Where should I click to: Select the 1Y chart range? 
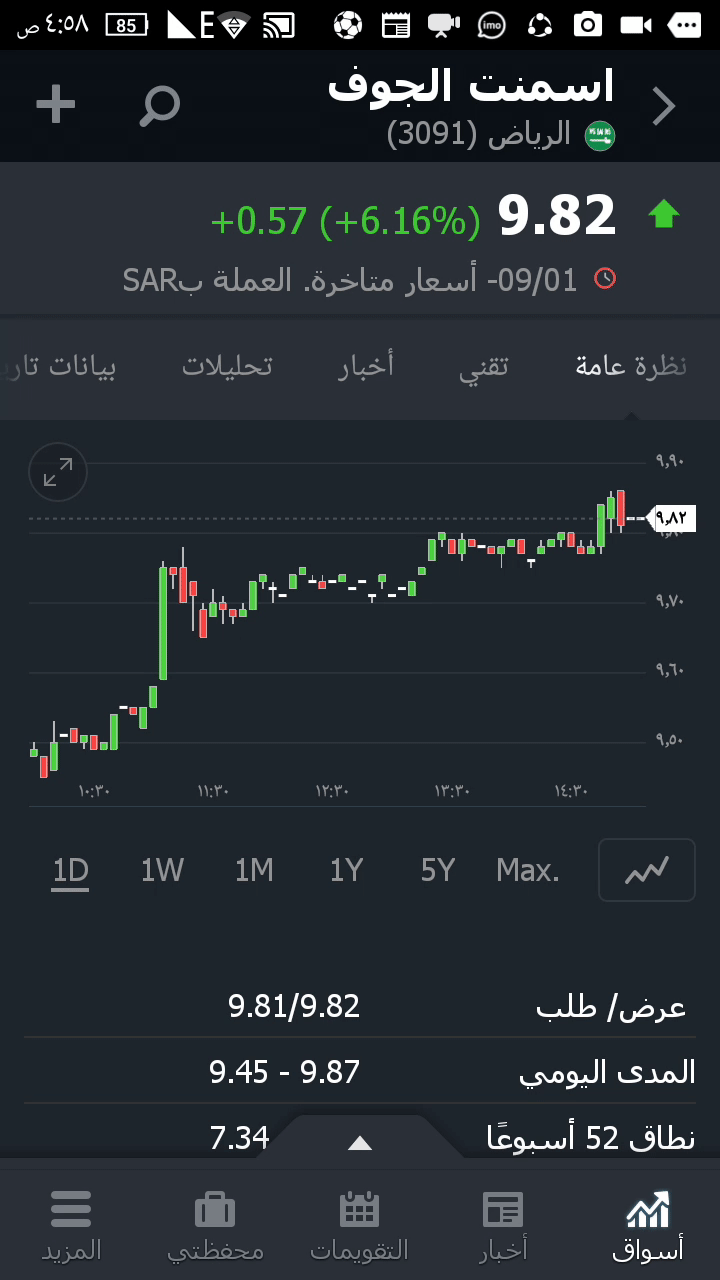coord(346,871)
